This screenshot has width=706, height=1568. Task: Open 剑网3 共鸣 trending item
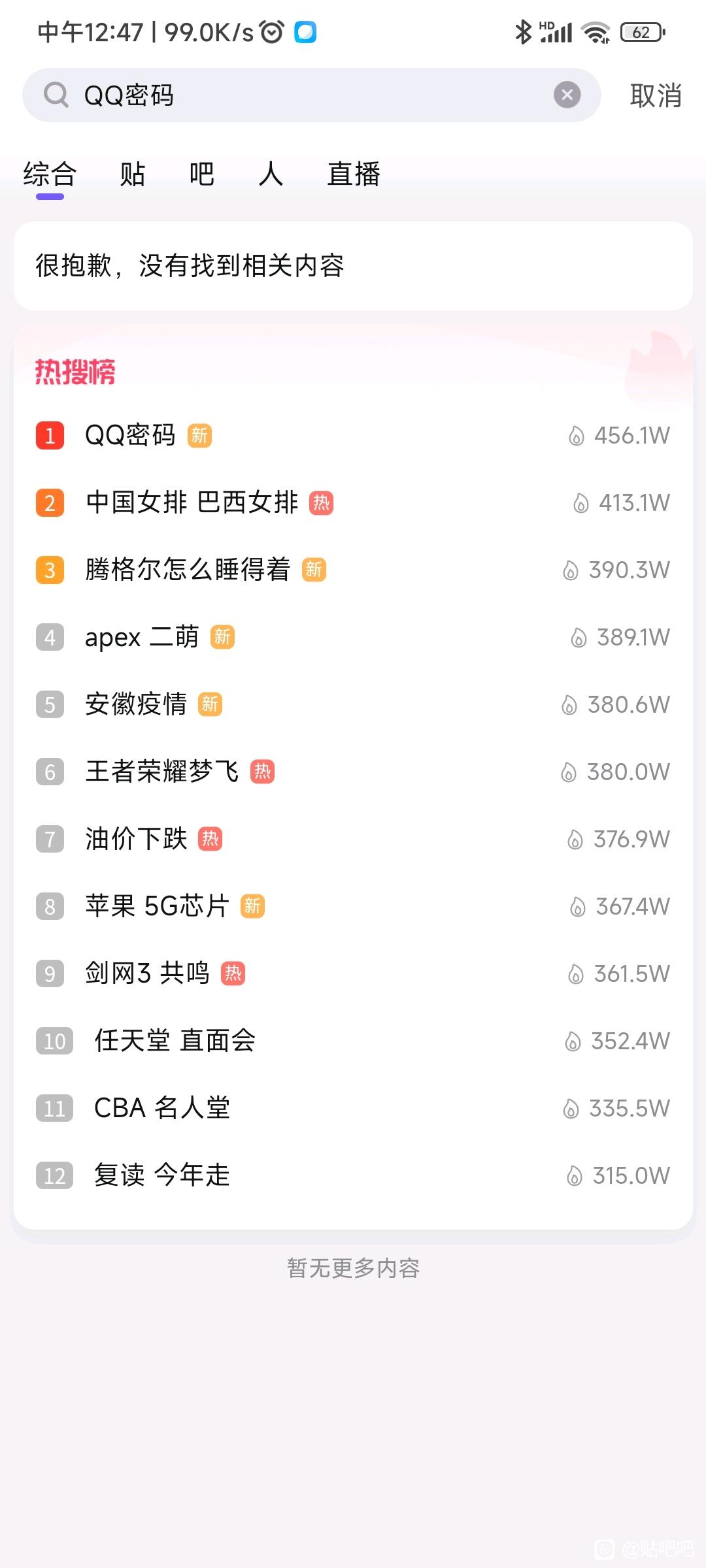point(353,974)
